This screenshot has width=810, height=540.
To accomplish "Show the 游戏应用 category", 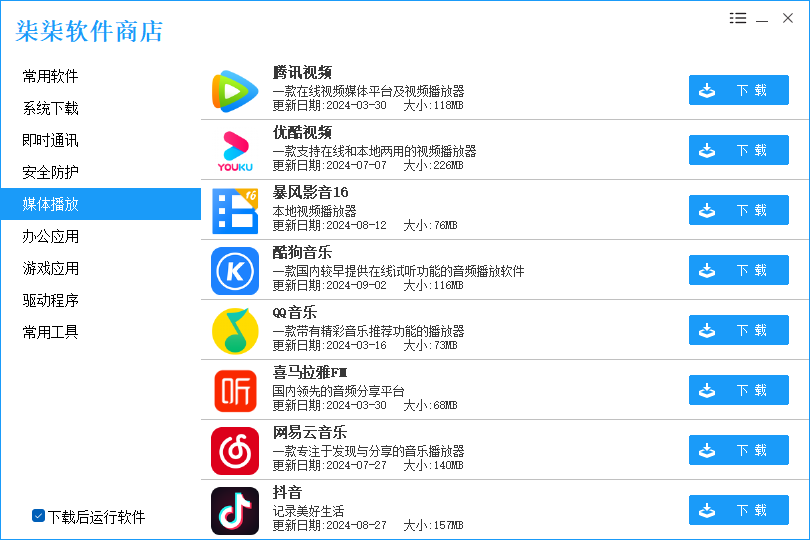I will point(50,268).
